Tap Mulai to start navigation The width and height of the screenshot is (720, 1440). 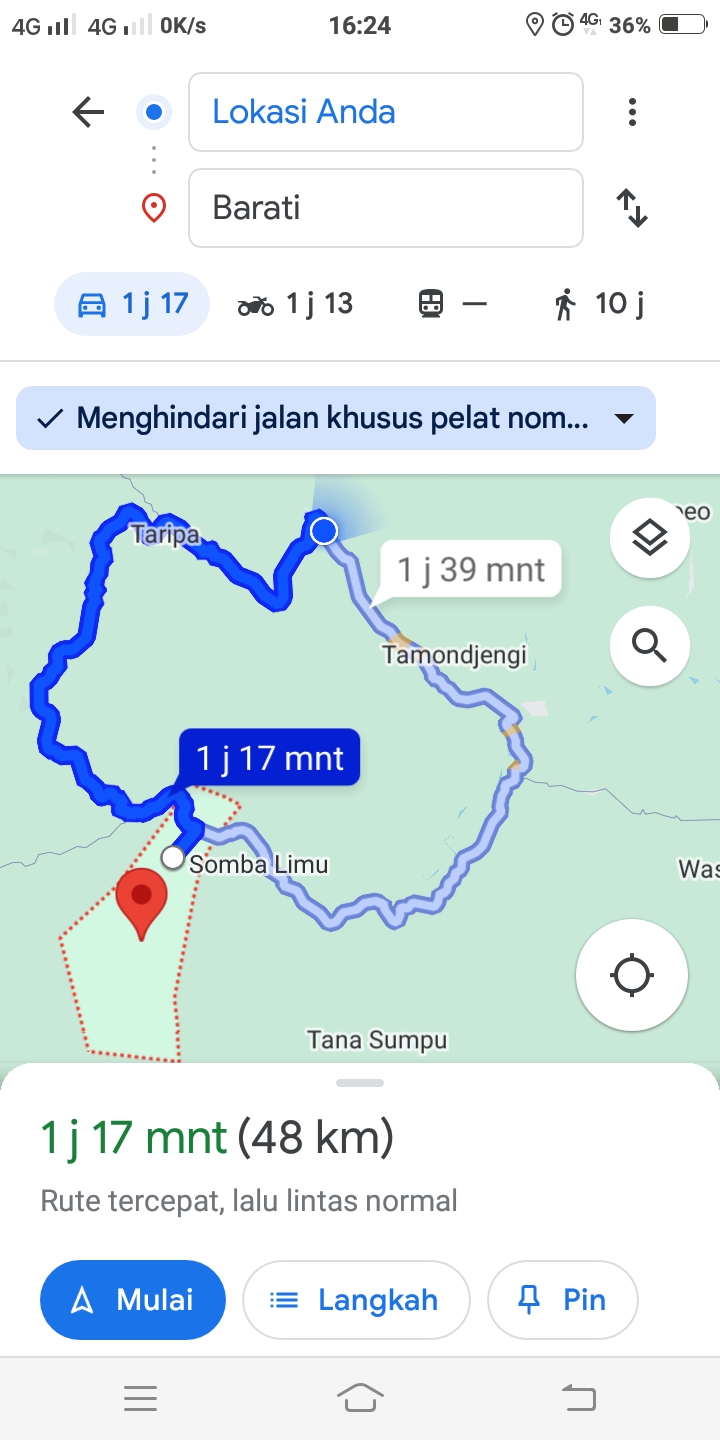(133, 1300)
